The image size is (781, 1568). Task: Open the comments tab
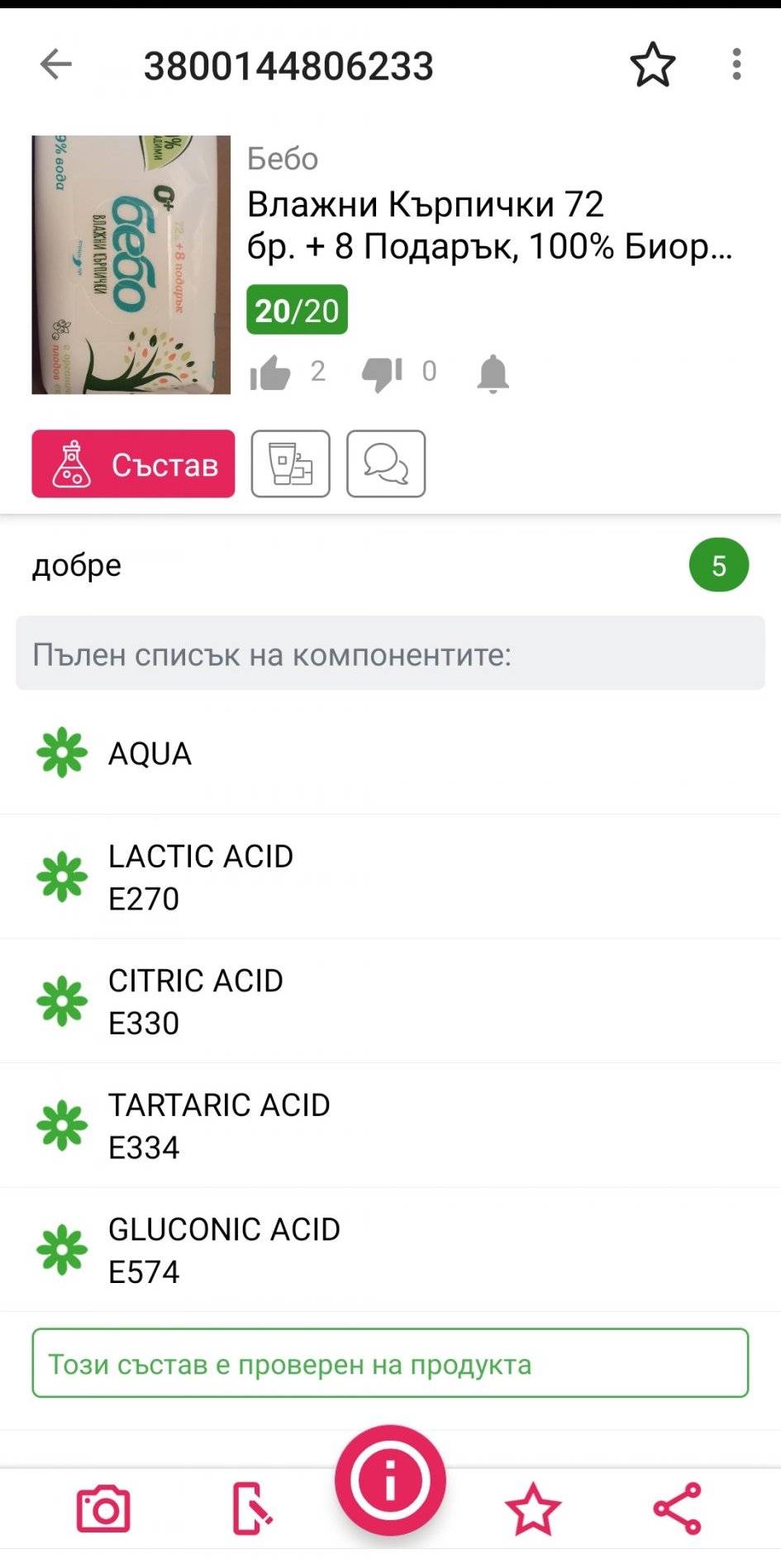[386, 463]
